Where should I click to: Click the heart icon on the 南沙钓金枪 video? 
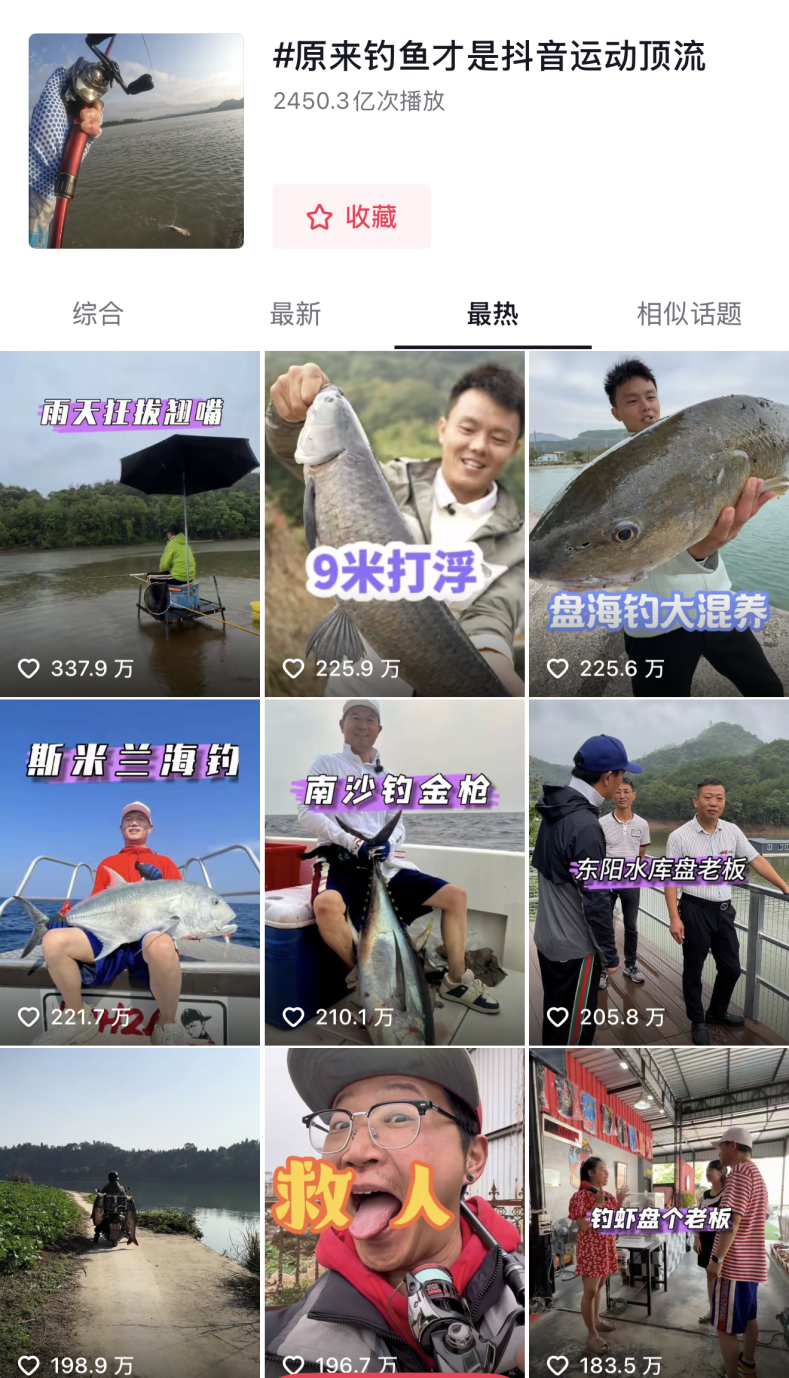click(x=293, y=1017)
